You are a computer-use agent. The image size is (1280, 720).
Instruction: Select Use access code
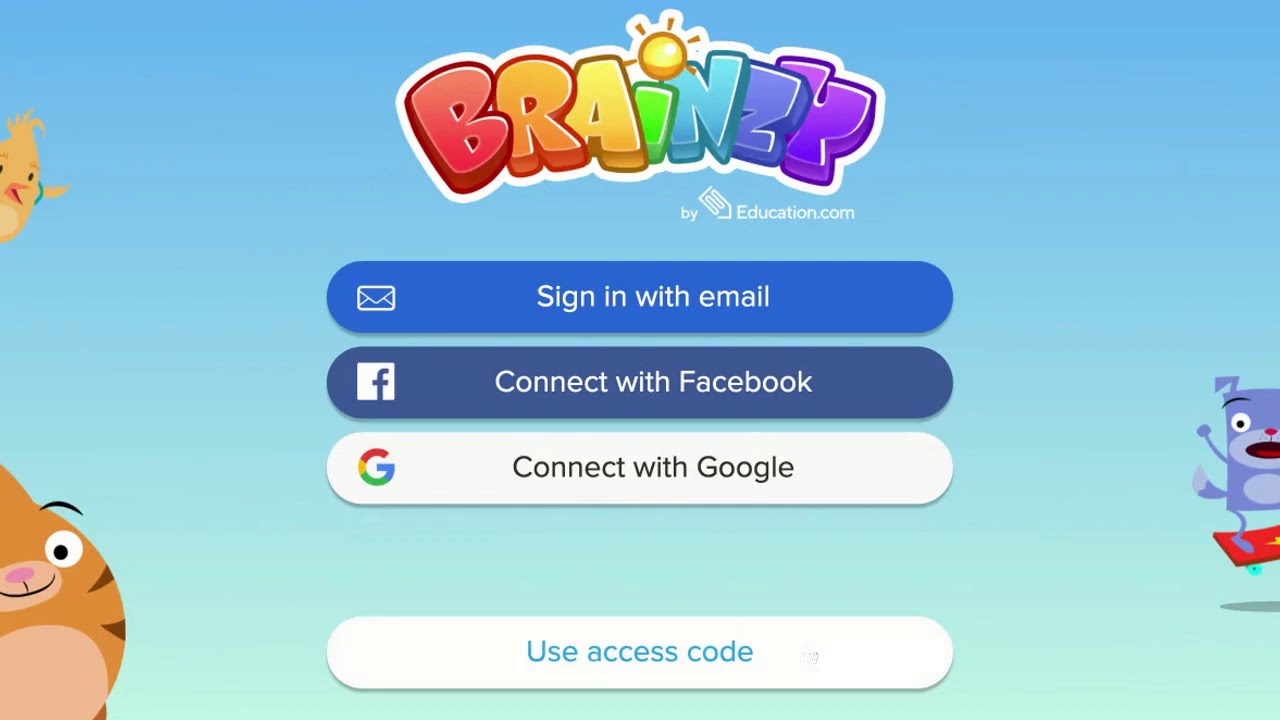coord(640,652)
